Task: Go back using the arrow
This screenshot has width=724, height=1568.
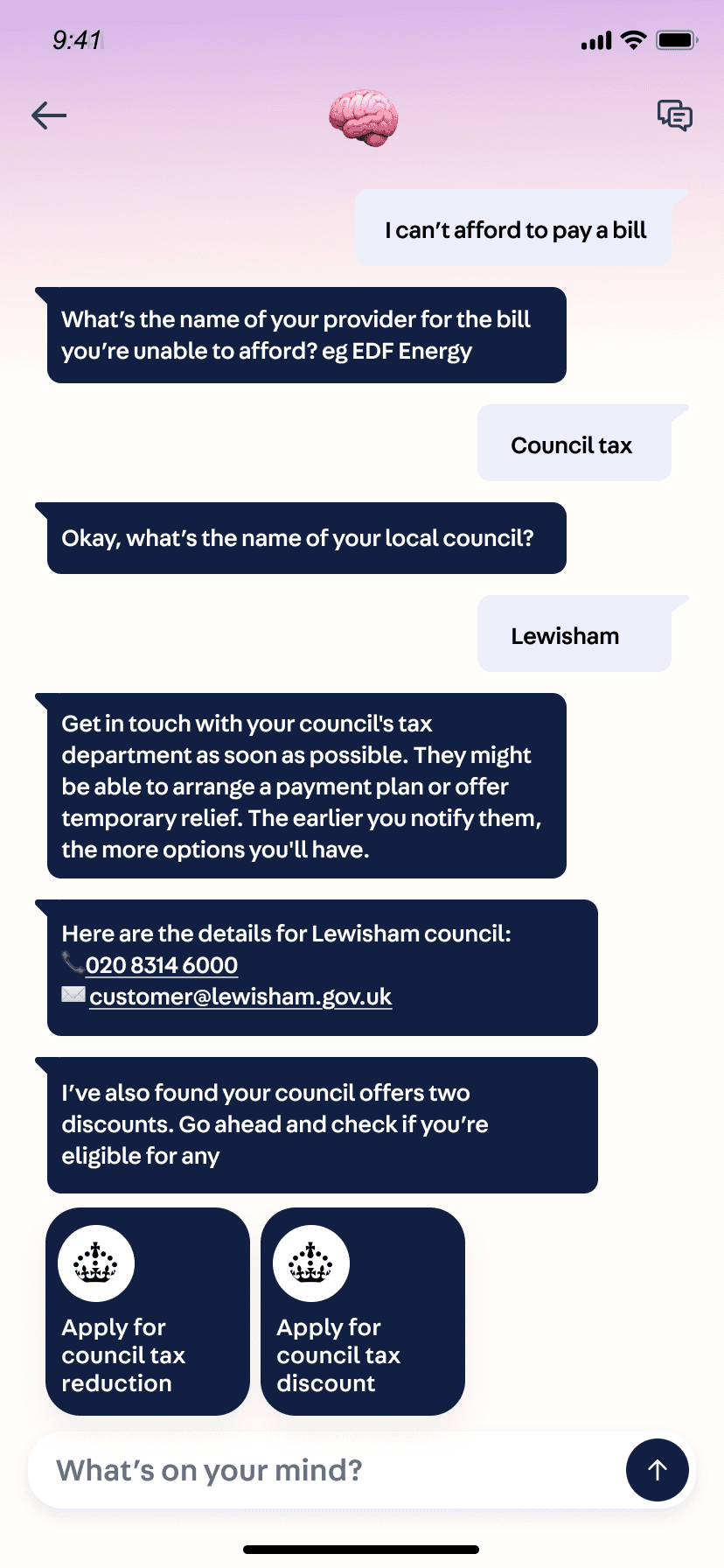Action: (49, 115)
